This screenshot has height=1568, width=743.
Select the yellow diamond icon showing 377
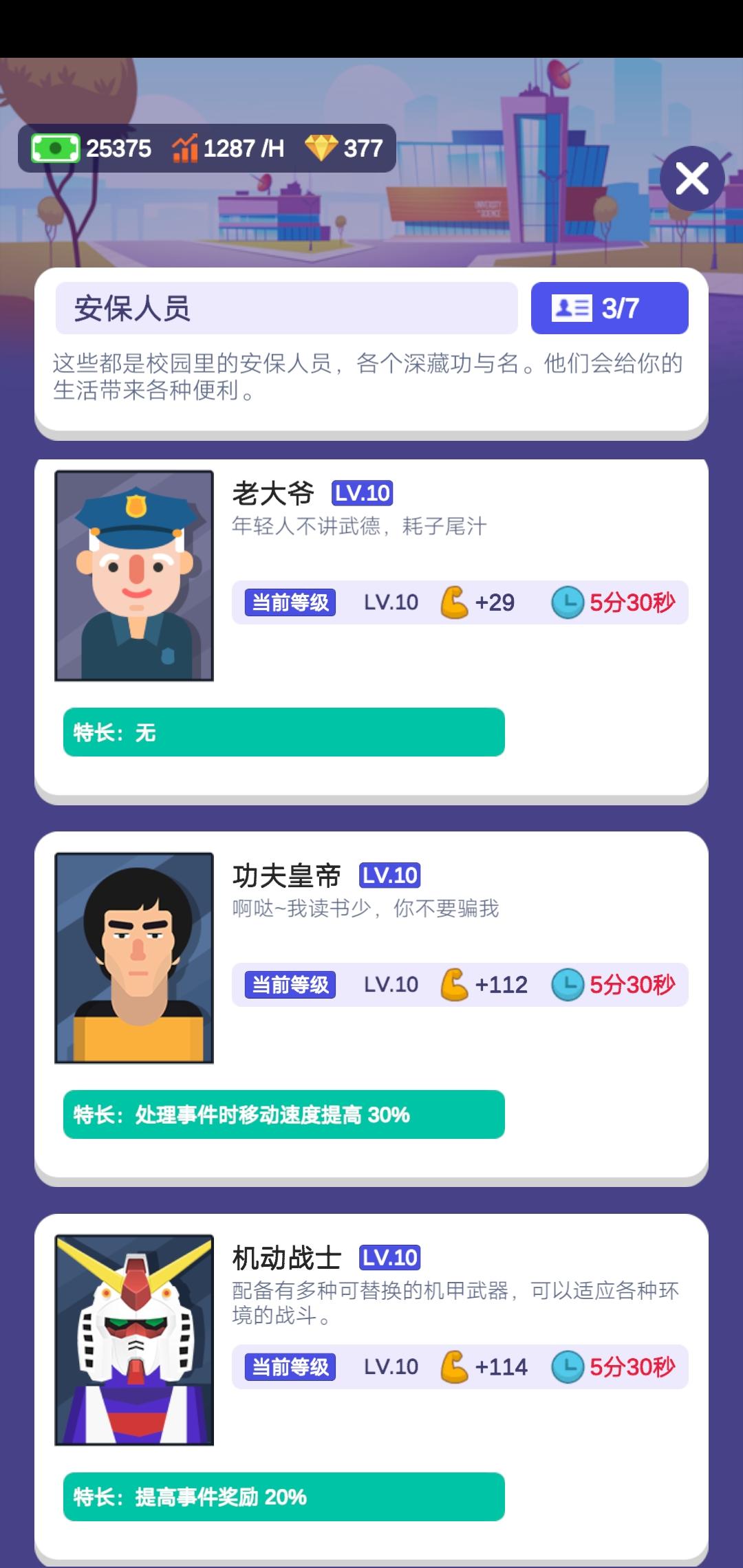pos(321,148)
